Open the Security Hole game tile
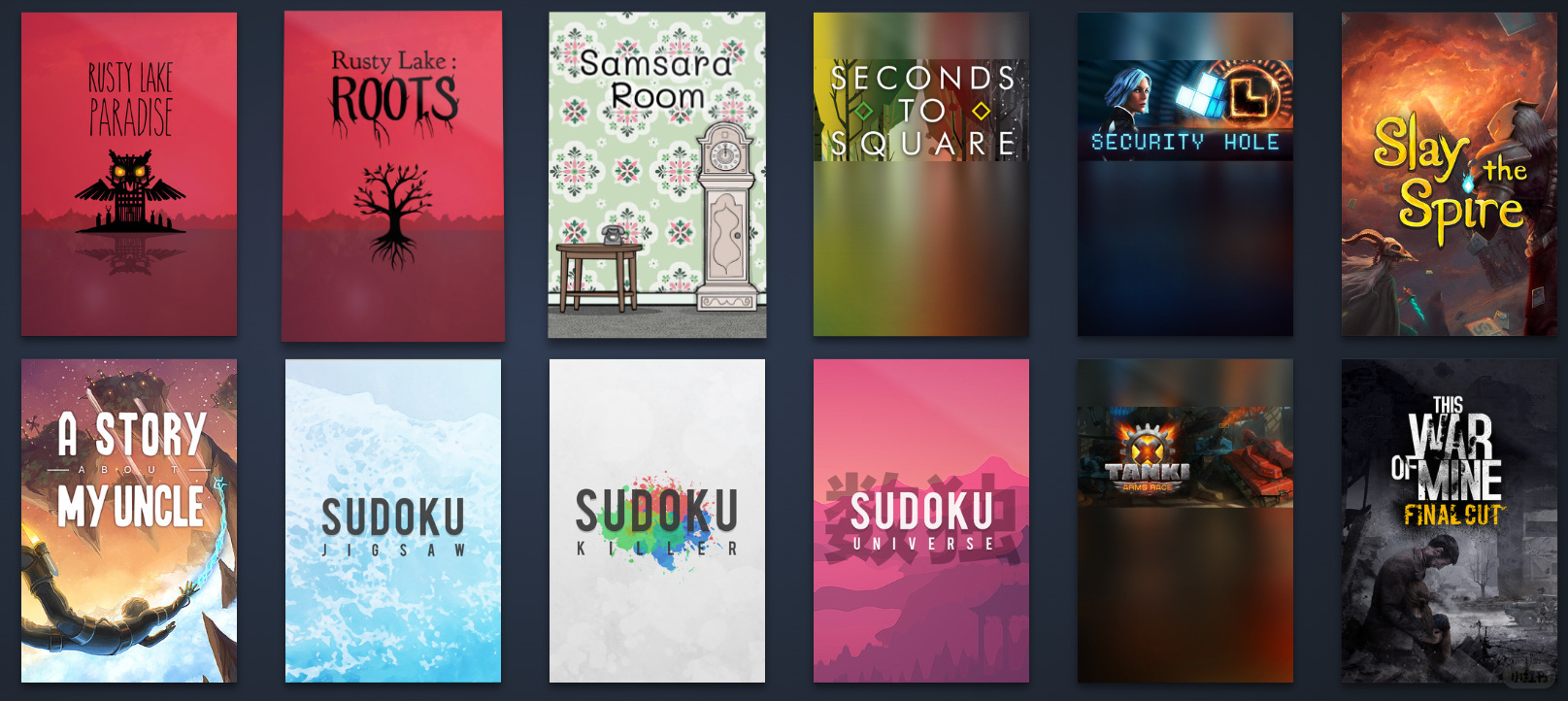 click(x=1184, y=175)
